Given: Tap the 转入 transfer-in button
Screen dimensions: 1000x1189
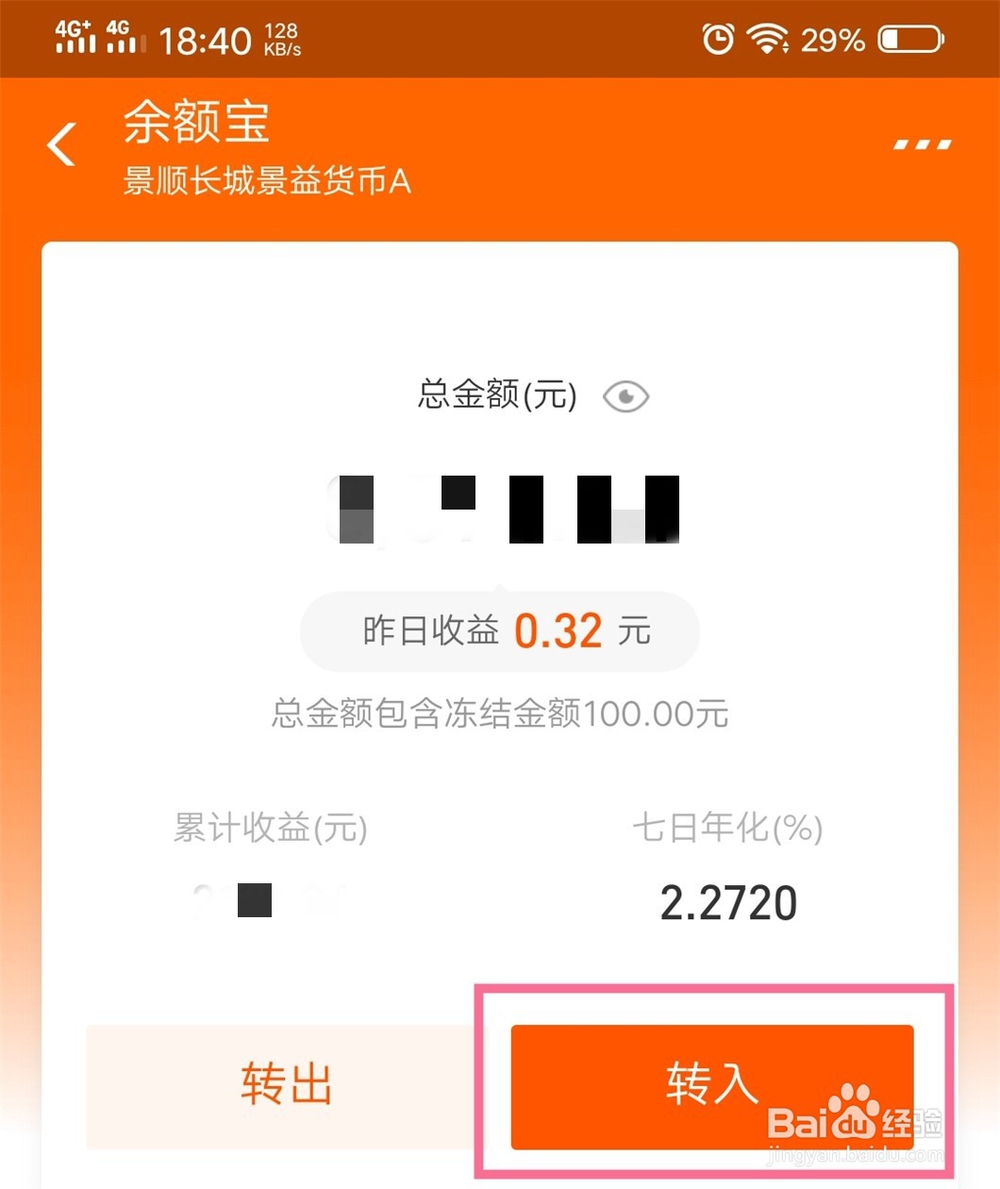Looking at the screenshot, I should tap(710, 1087).
